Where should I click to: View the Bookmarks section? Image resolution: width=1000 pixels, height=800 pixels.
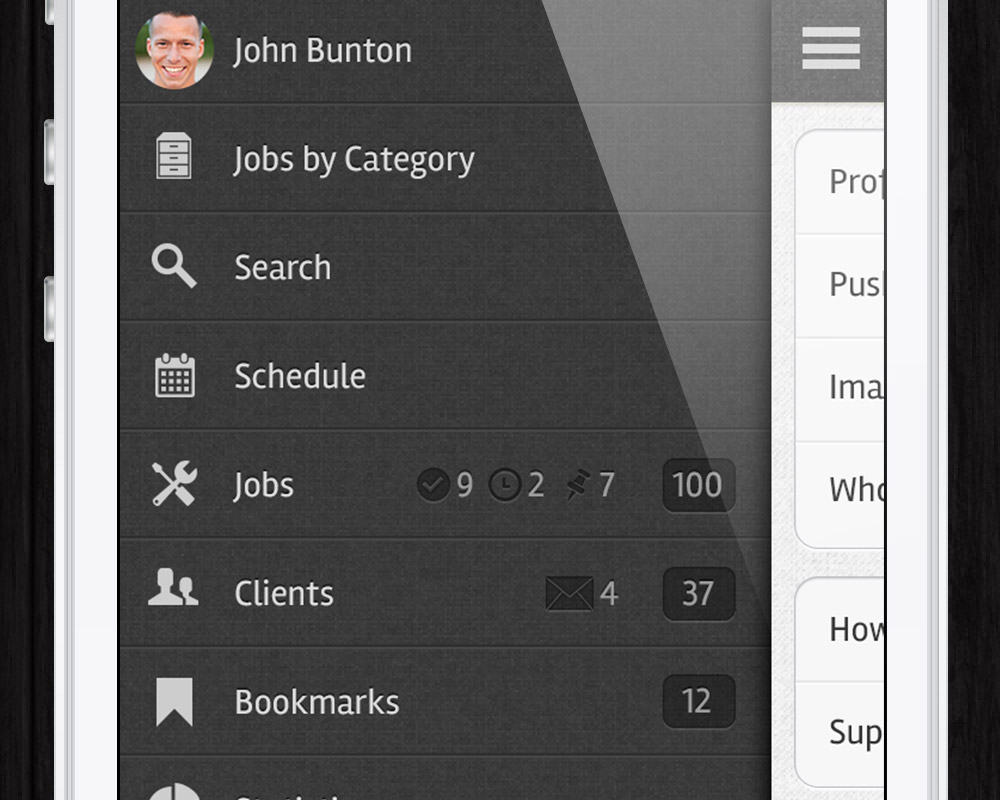[445, 701]
